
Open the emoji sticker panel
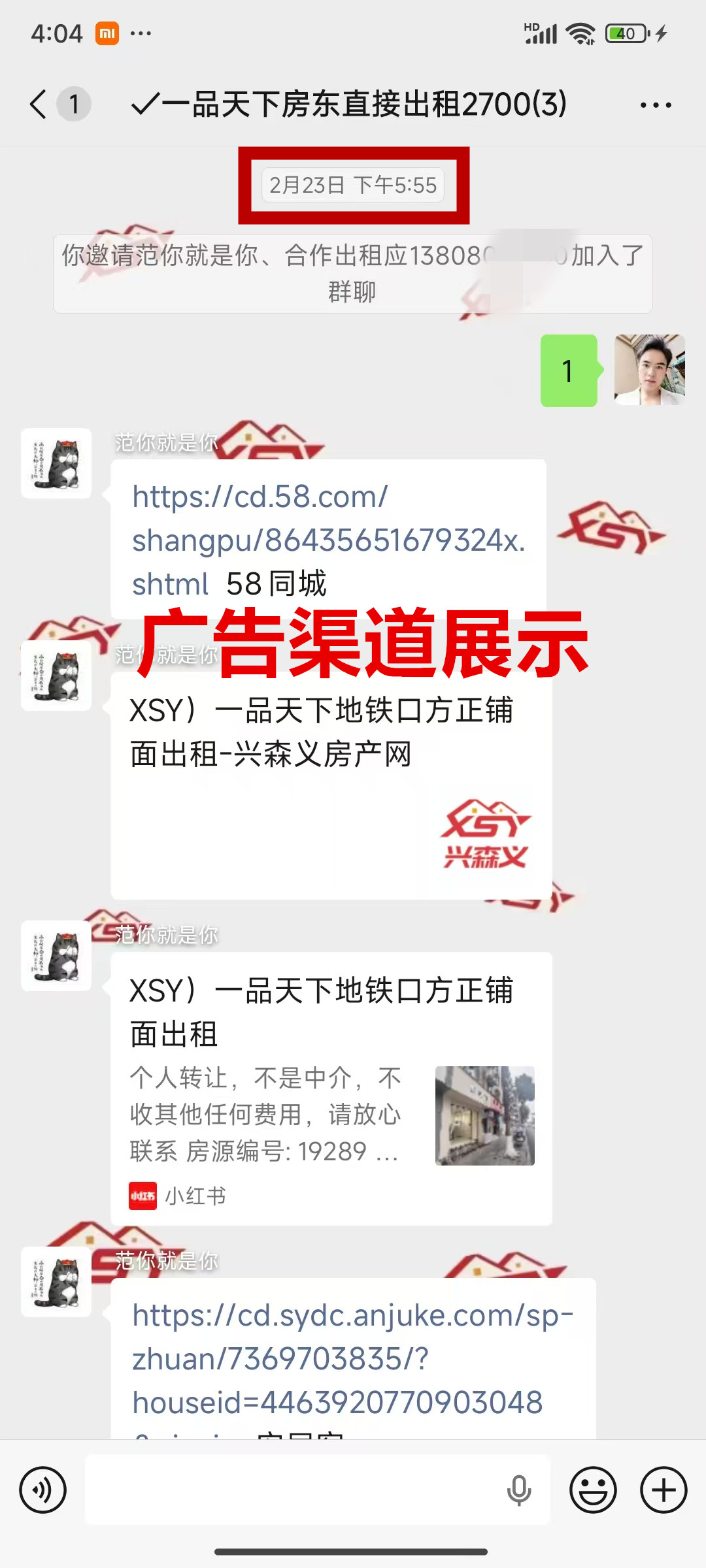click(593, 1490)
